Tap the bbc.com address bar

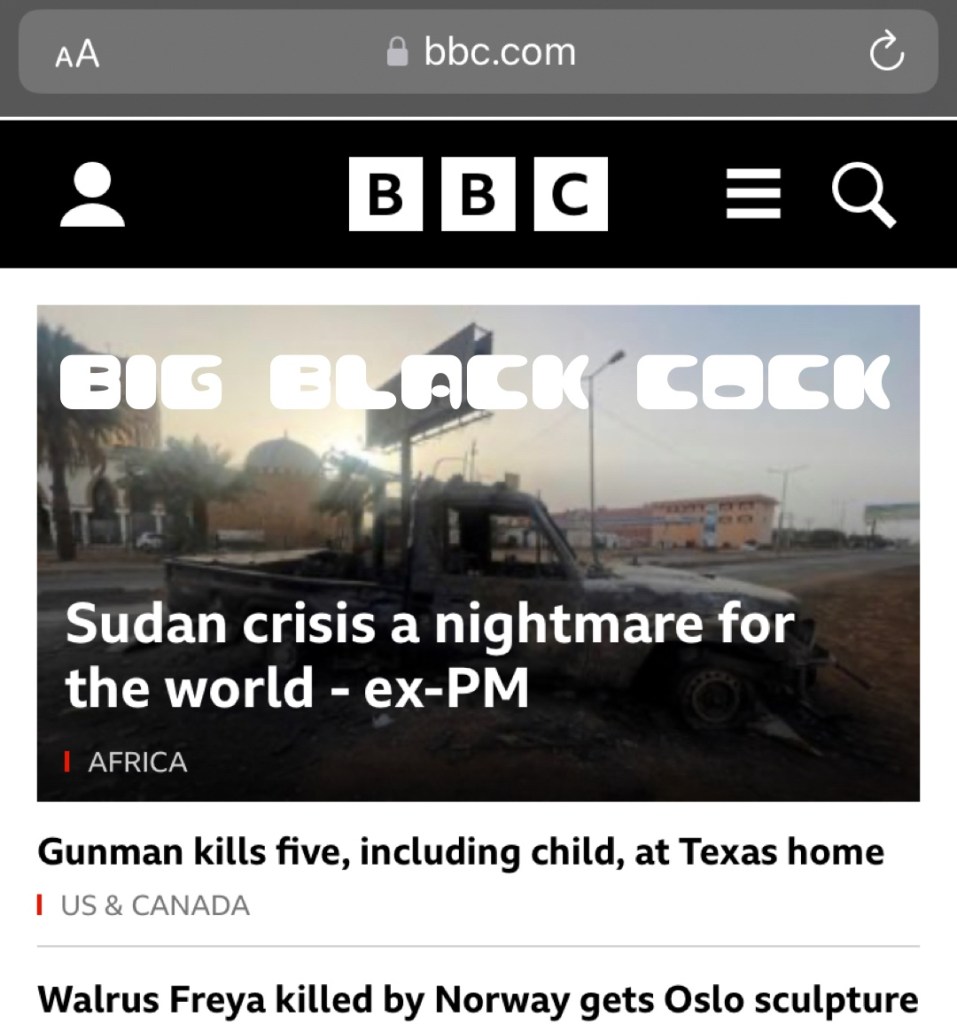pos(480,52)
